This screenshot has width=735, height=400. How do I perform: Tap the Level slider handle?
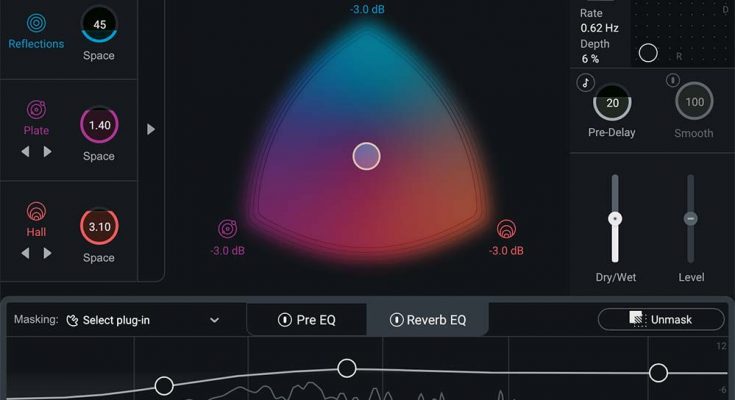point(690,218)
